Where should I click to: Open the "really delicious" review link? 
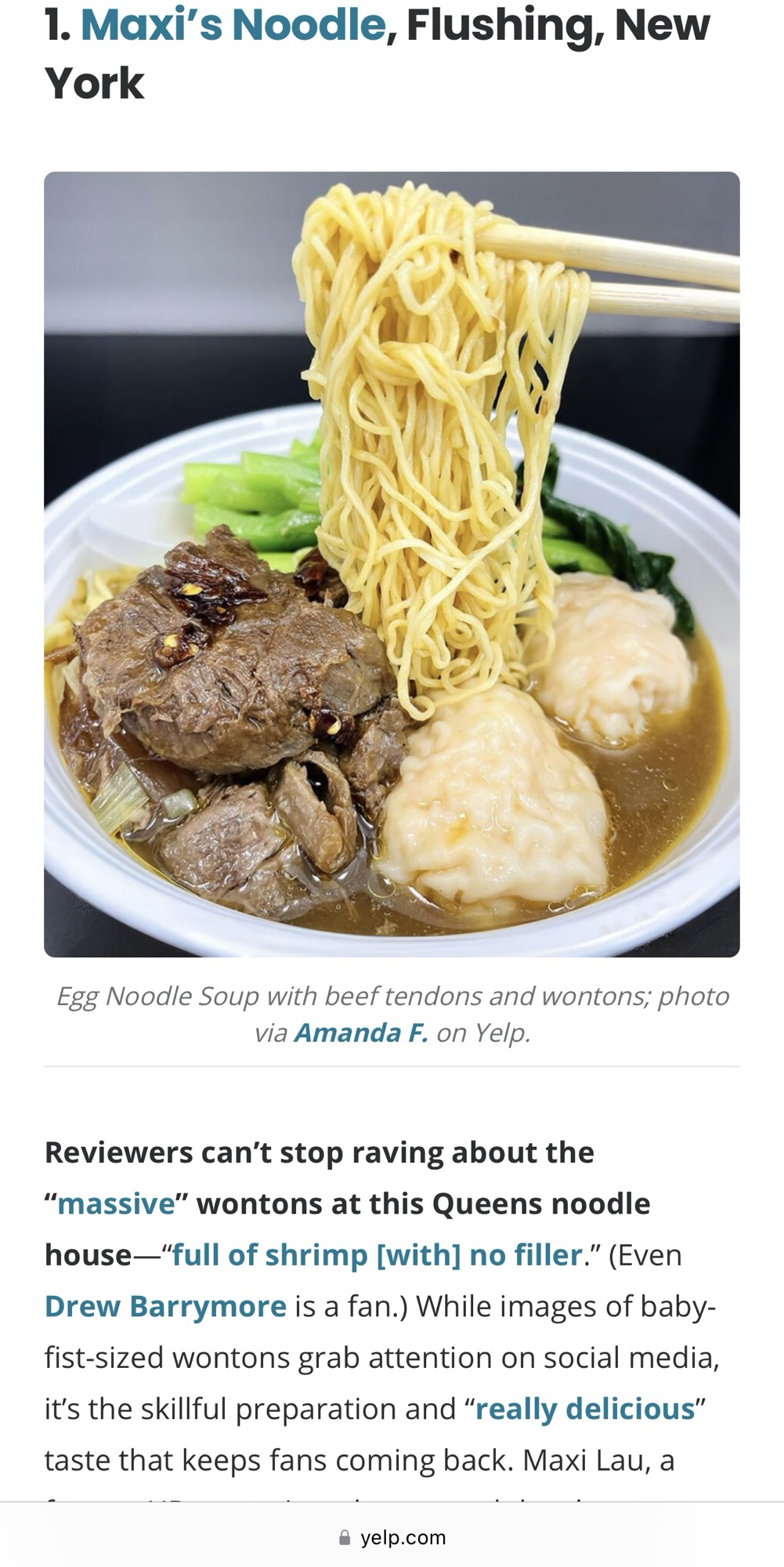pos(585,1409)
